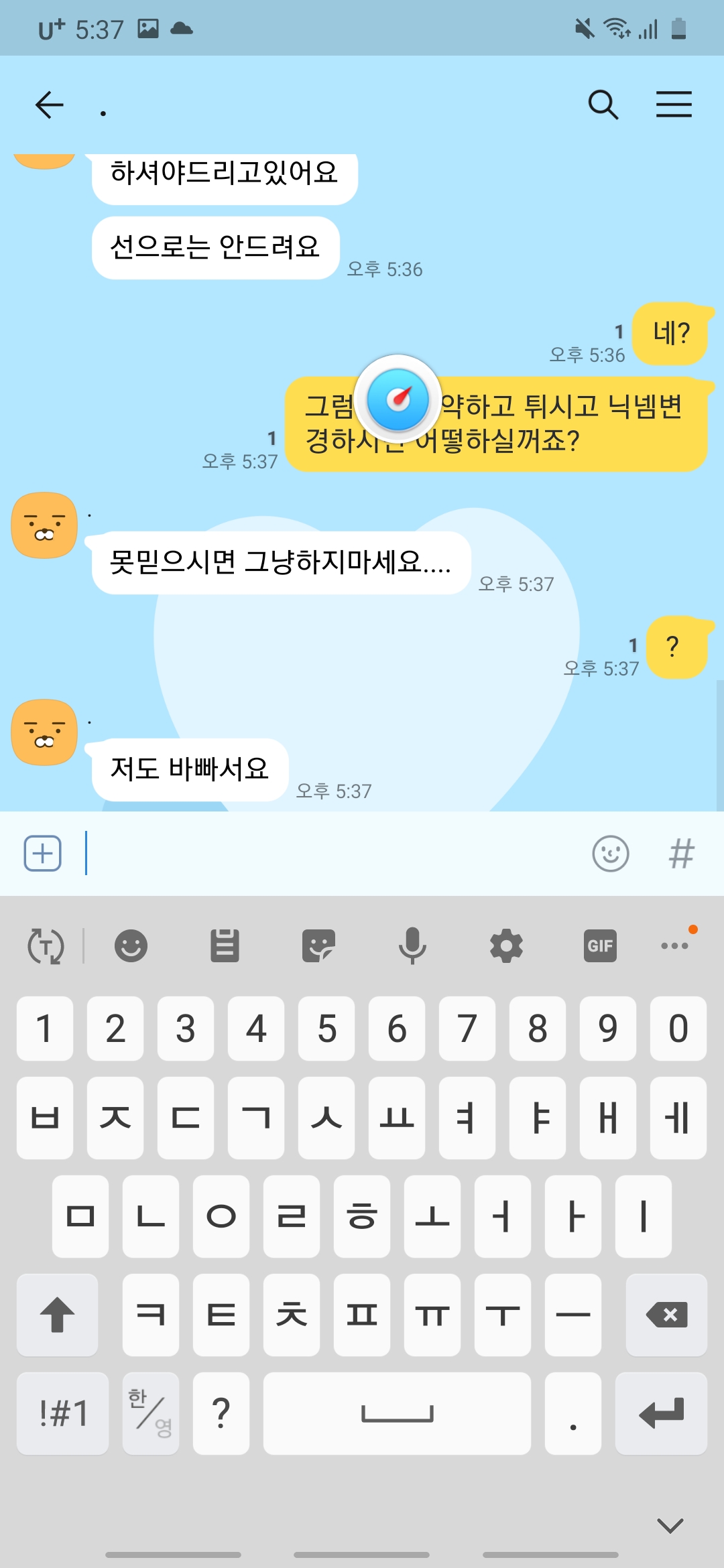Open keyboard settings gear

[506, 945]
